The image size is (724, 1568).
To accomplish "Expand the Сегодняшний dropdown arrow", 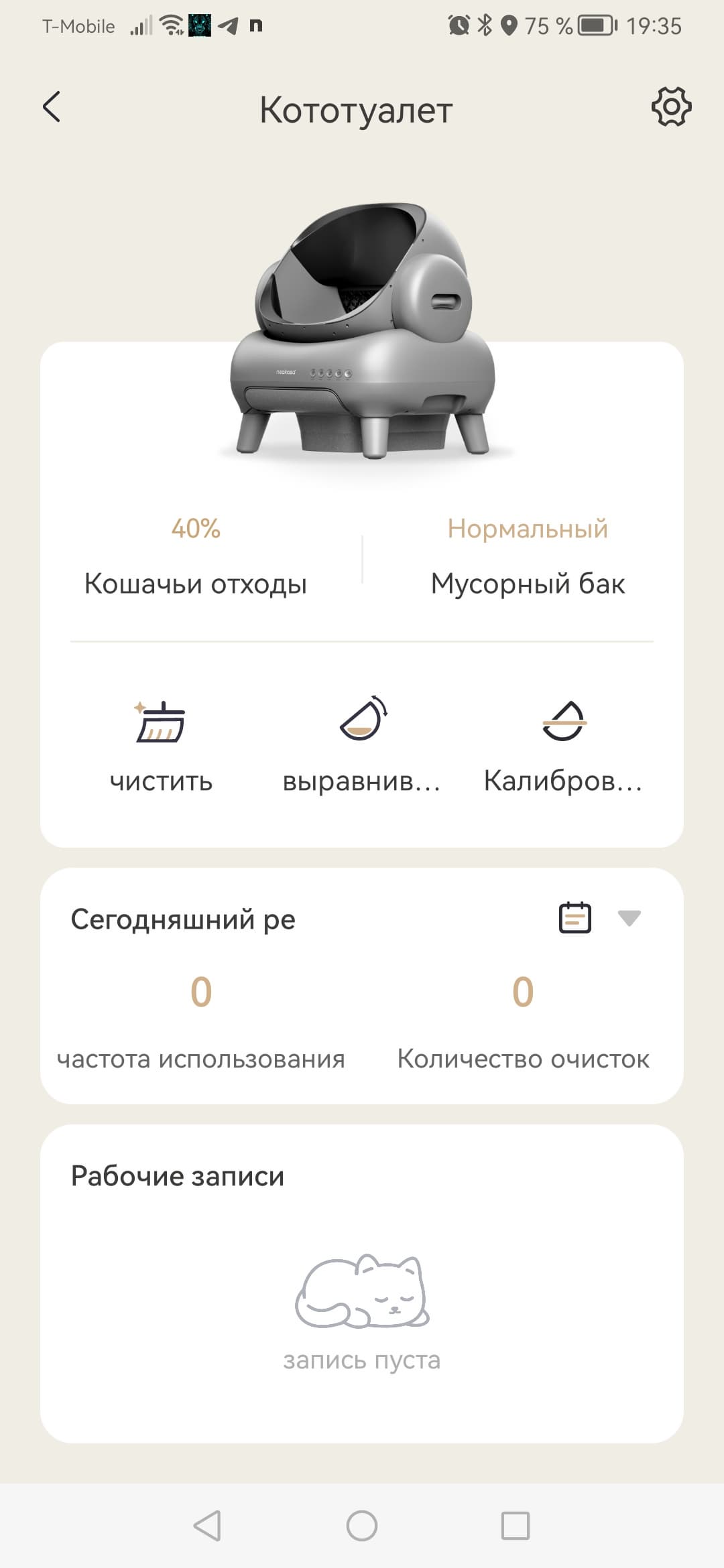I will [629, 917].
